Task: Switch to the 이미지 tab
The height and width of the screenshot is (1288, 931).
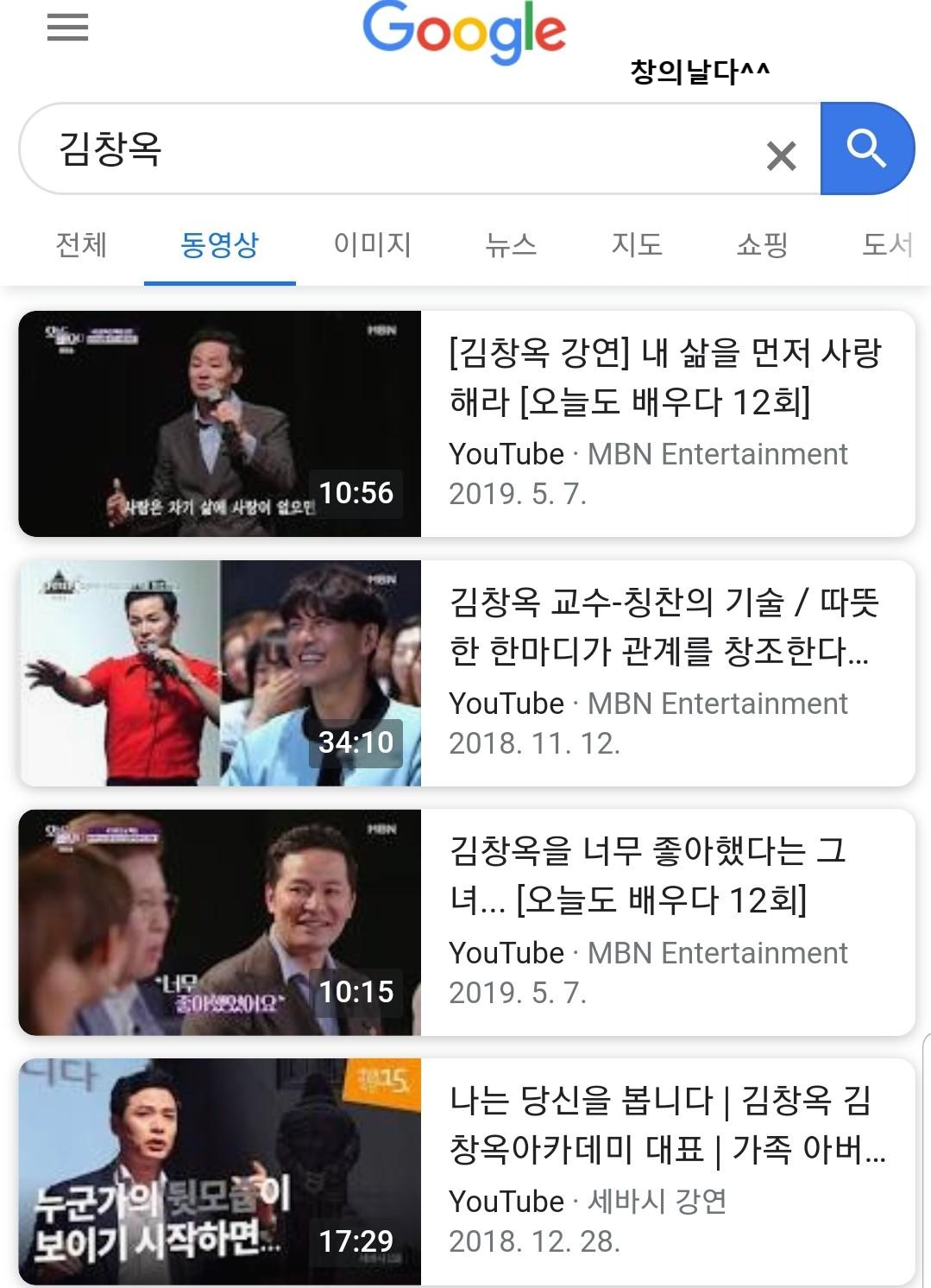Action: click(372, 245)
